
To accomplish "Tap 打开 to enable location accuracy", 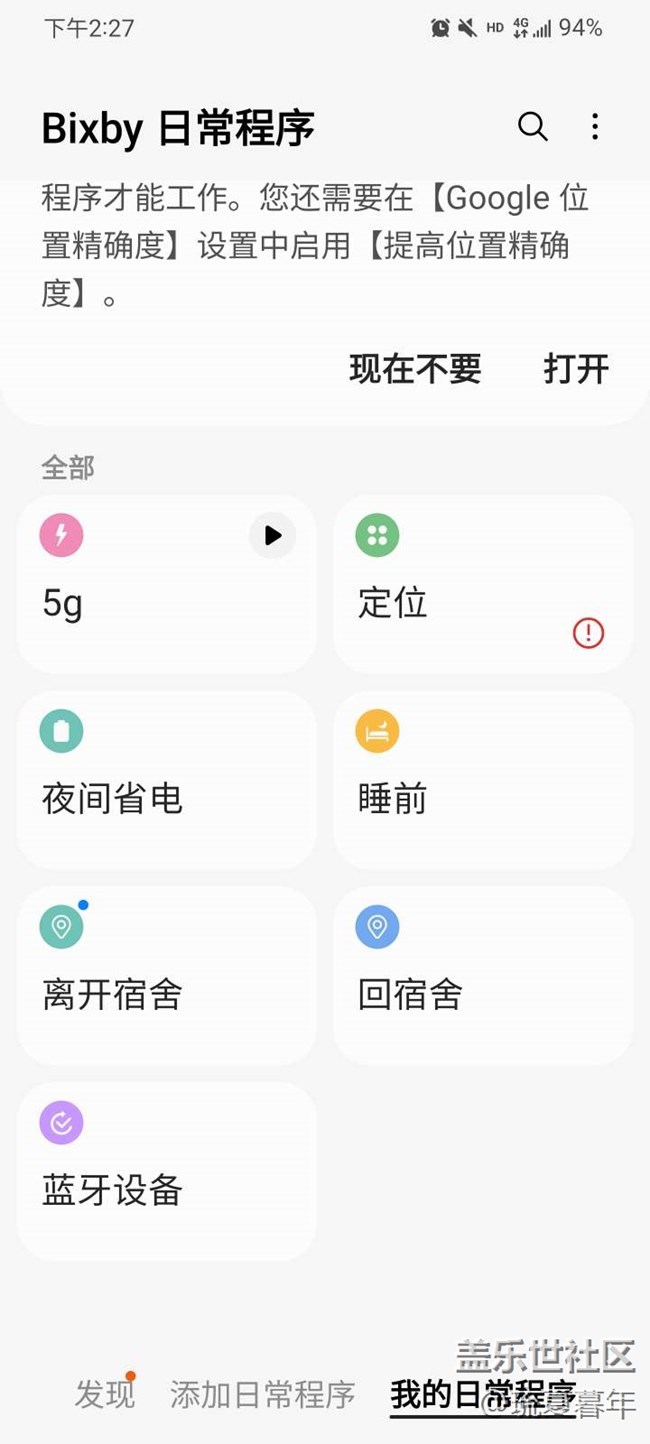I will tap(576, 369).
